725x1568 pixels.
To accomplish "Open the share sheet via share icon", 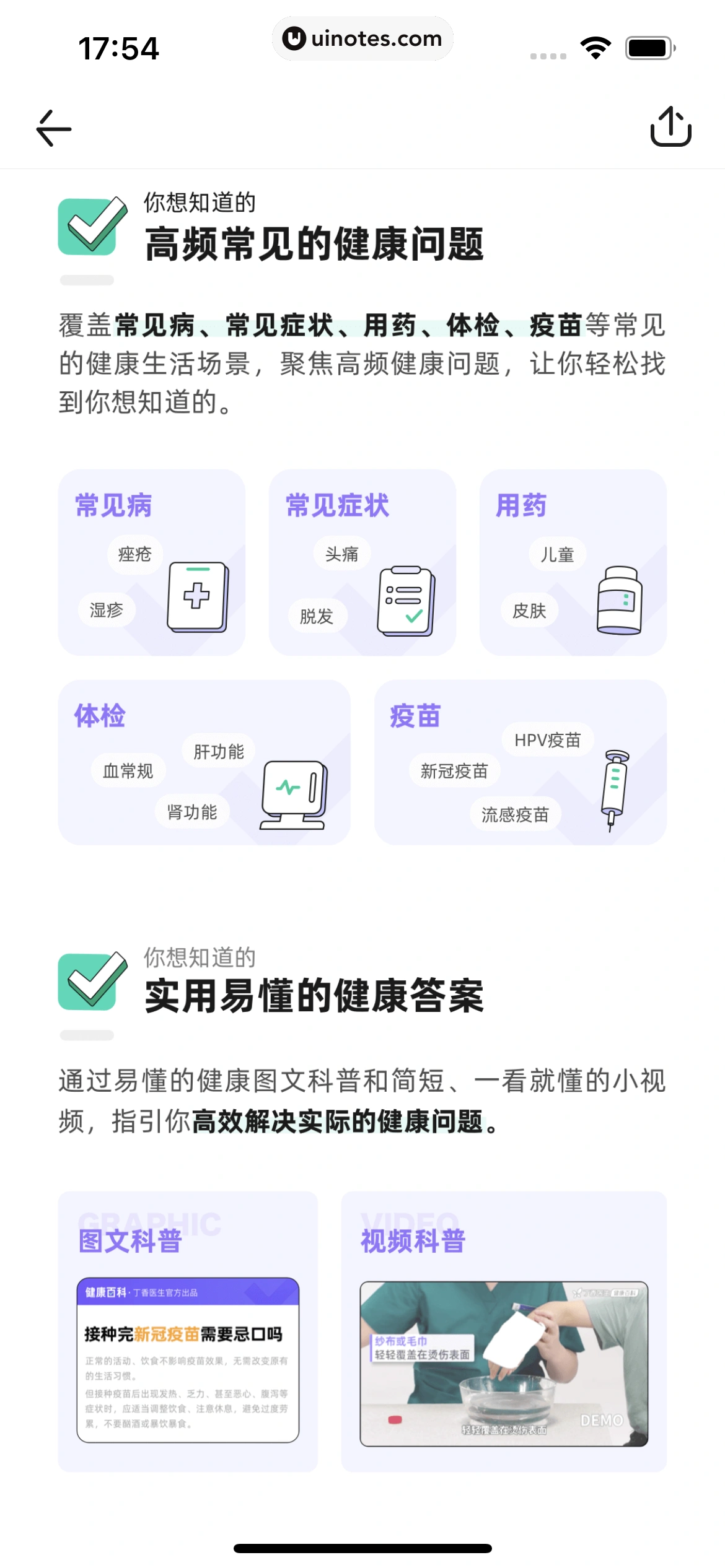I will [672, 128].
